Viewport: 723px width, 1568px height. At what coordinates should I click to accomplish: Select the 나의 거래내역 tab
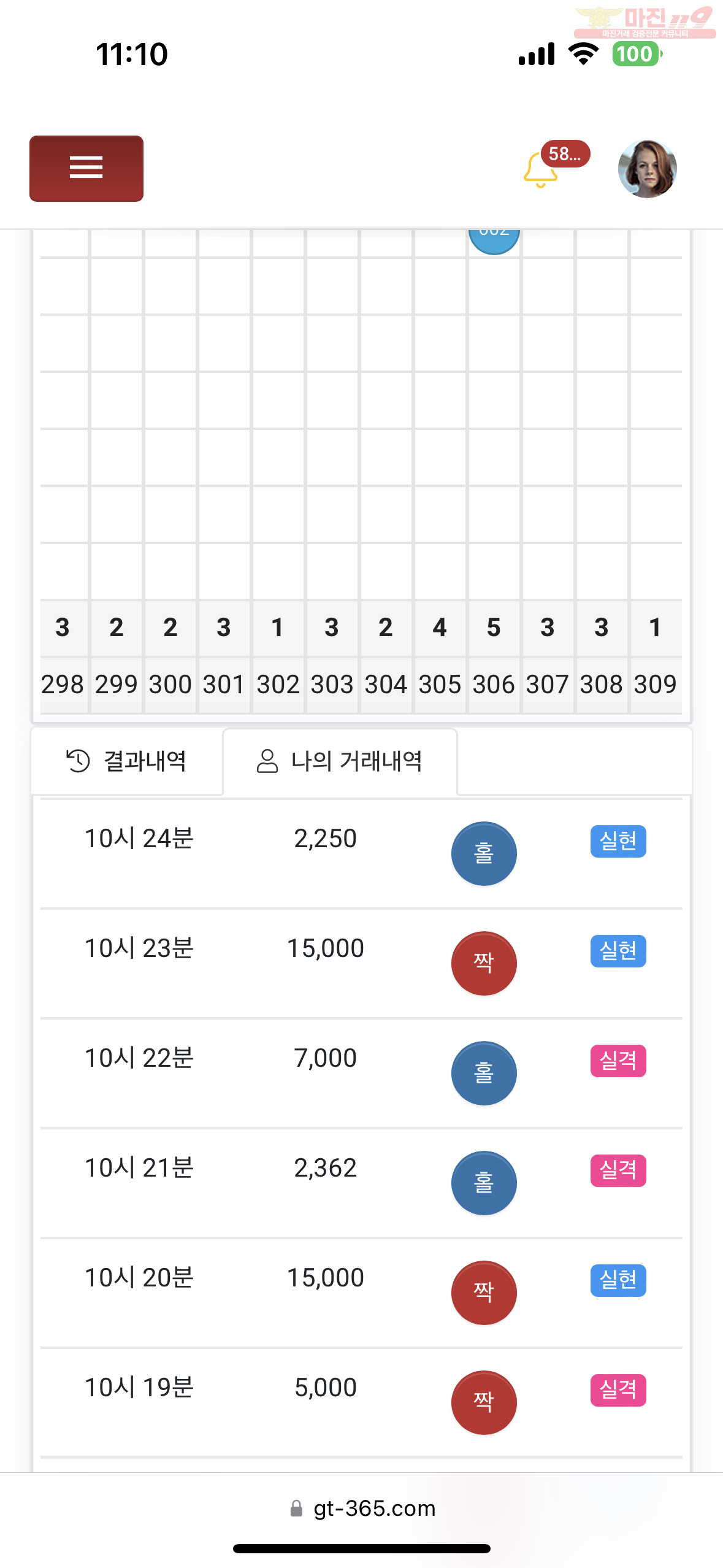tap(340, 761)
